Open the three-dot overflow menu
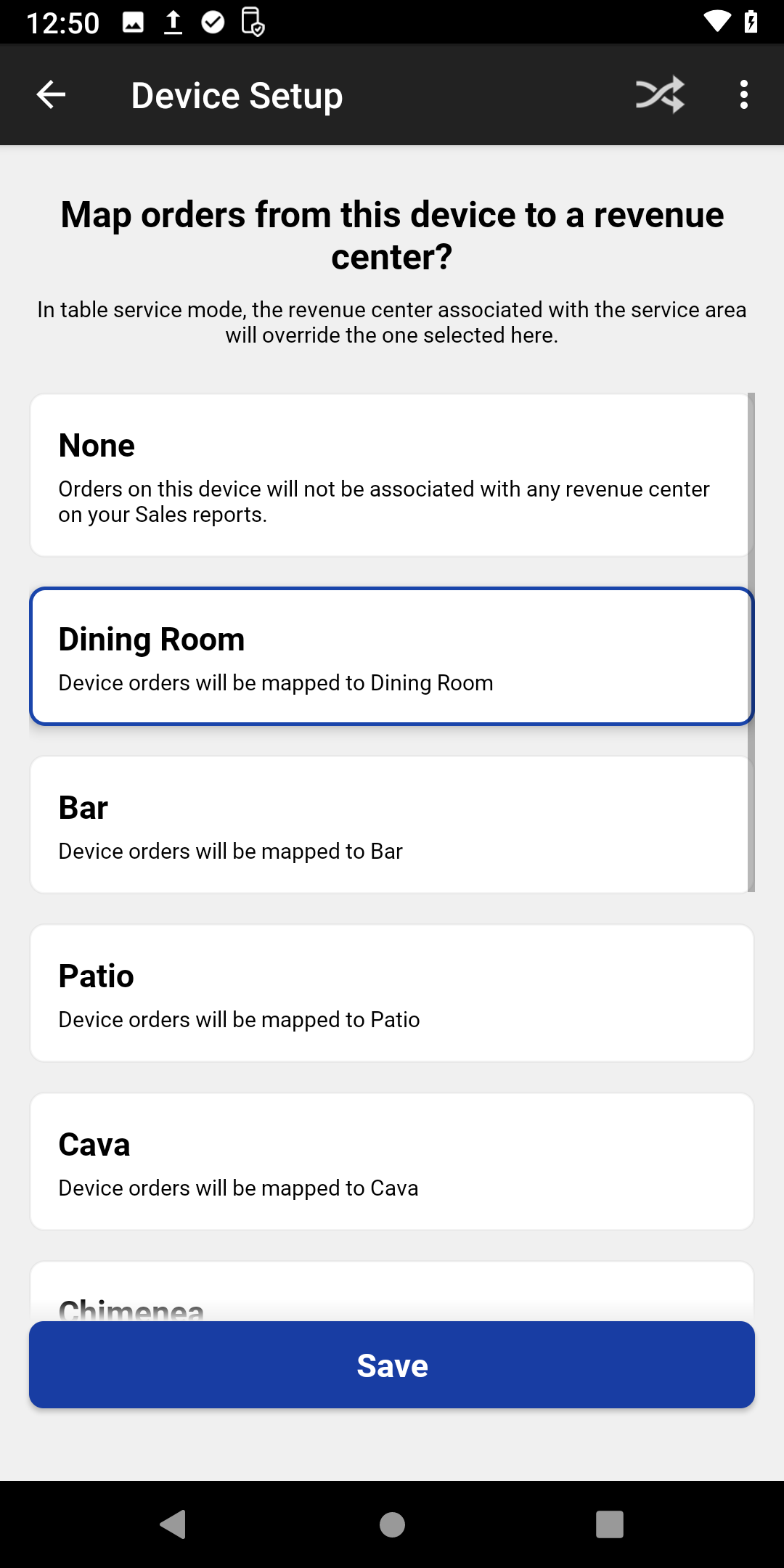The width and height of the screenshot is (784, 1568). click(743, 94)
